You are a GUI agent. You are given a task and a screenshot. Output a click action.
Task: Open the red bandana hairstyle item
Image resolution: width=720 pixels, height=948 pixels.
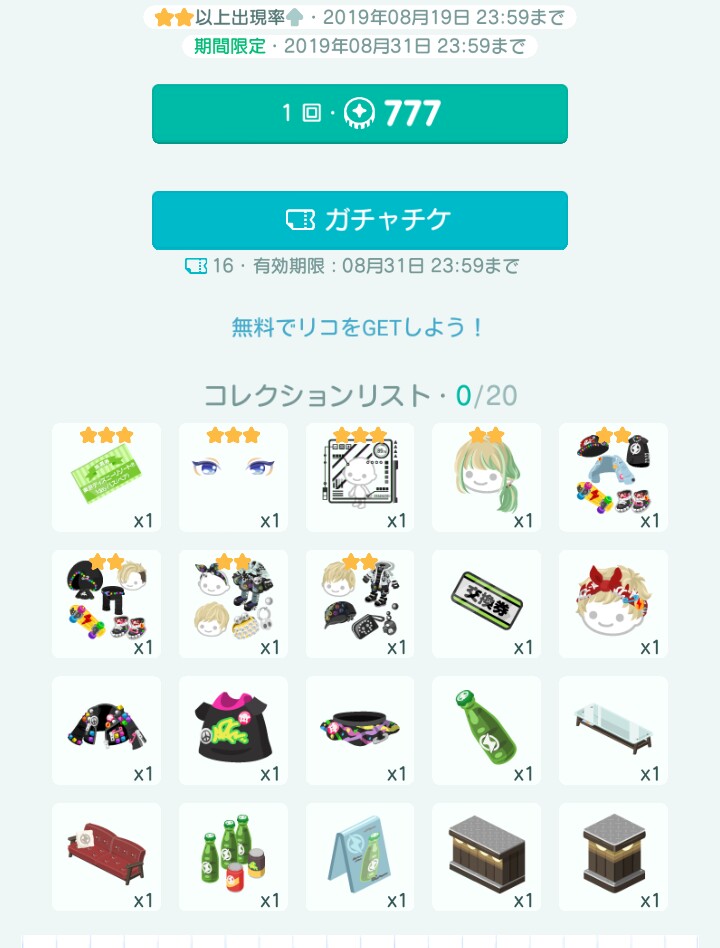pos(614,604)
